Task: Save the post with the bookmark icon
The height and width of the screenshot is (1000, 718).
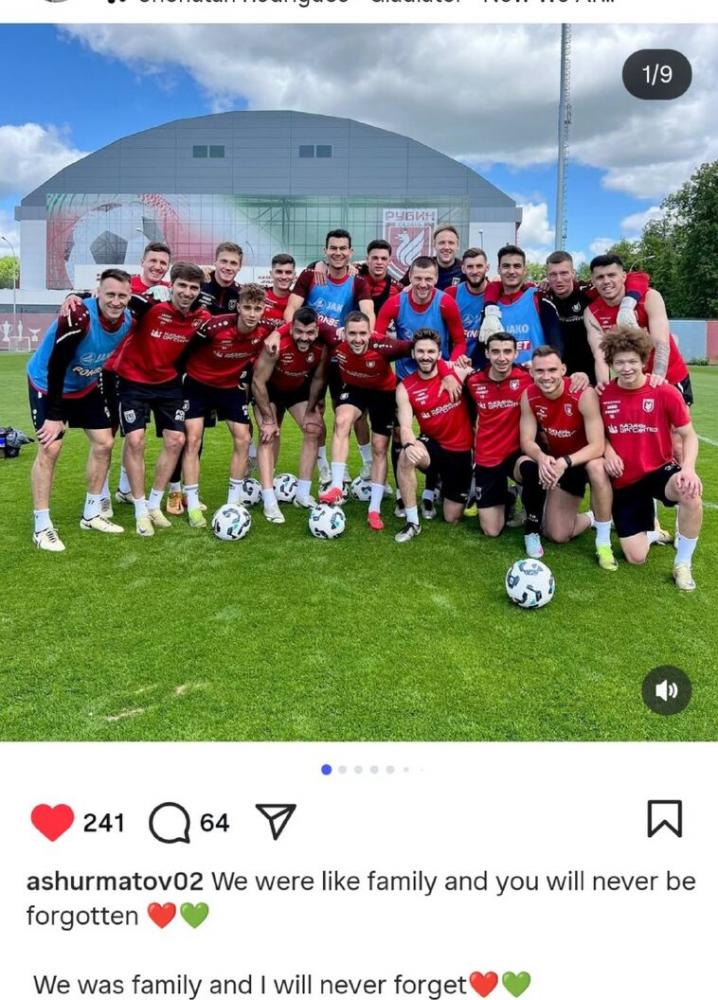Action: coord(664,819)
